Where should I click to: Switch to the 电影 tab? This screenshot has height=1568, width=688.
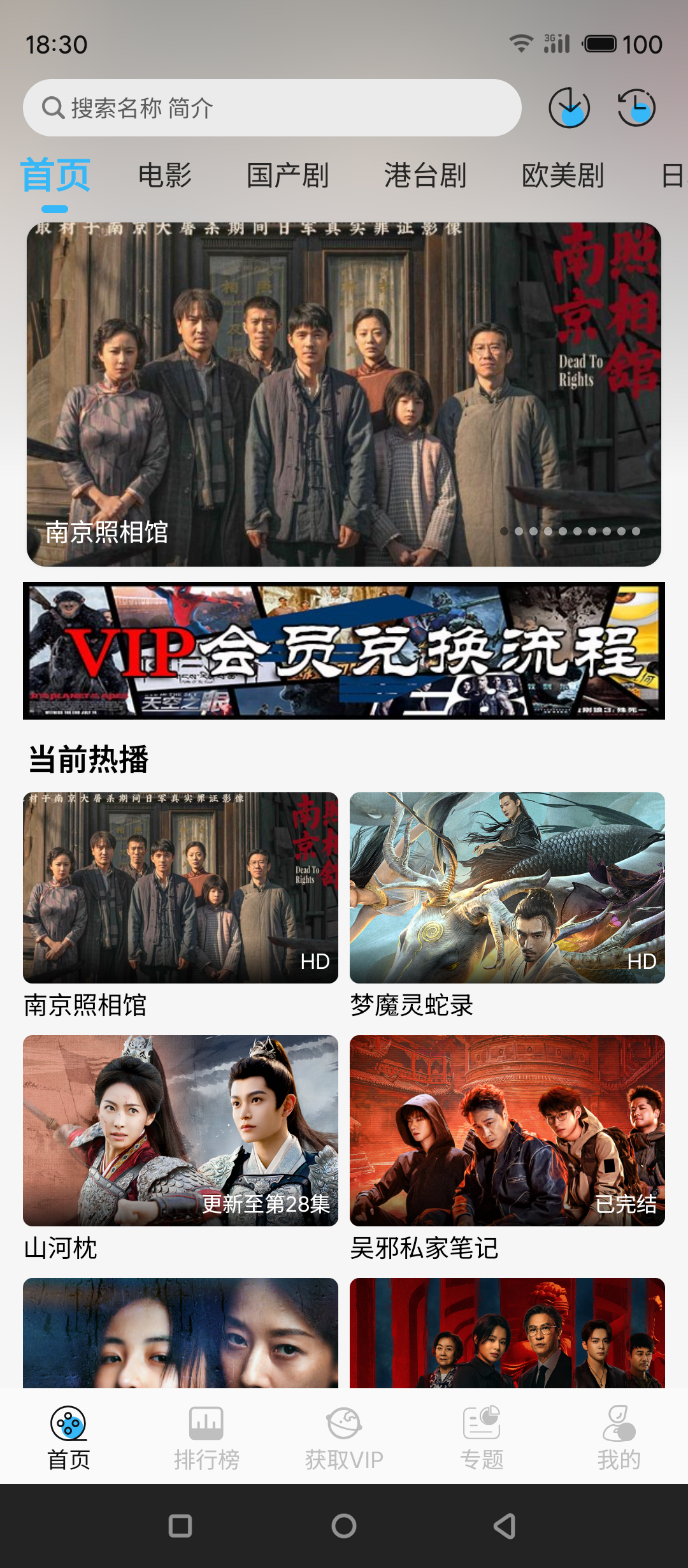tap(165, 175)
